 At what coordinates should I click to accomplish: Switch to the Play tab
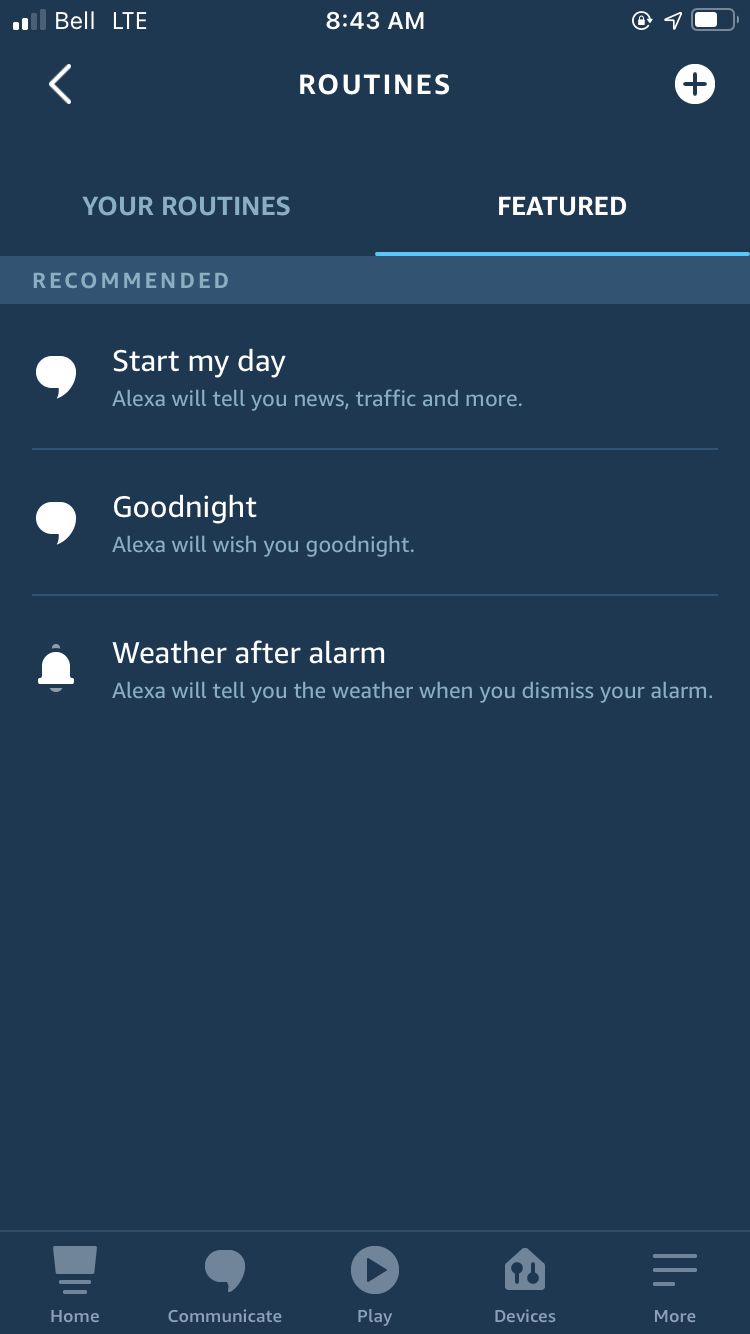[375, 1284]
